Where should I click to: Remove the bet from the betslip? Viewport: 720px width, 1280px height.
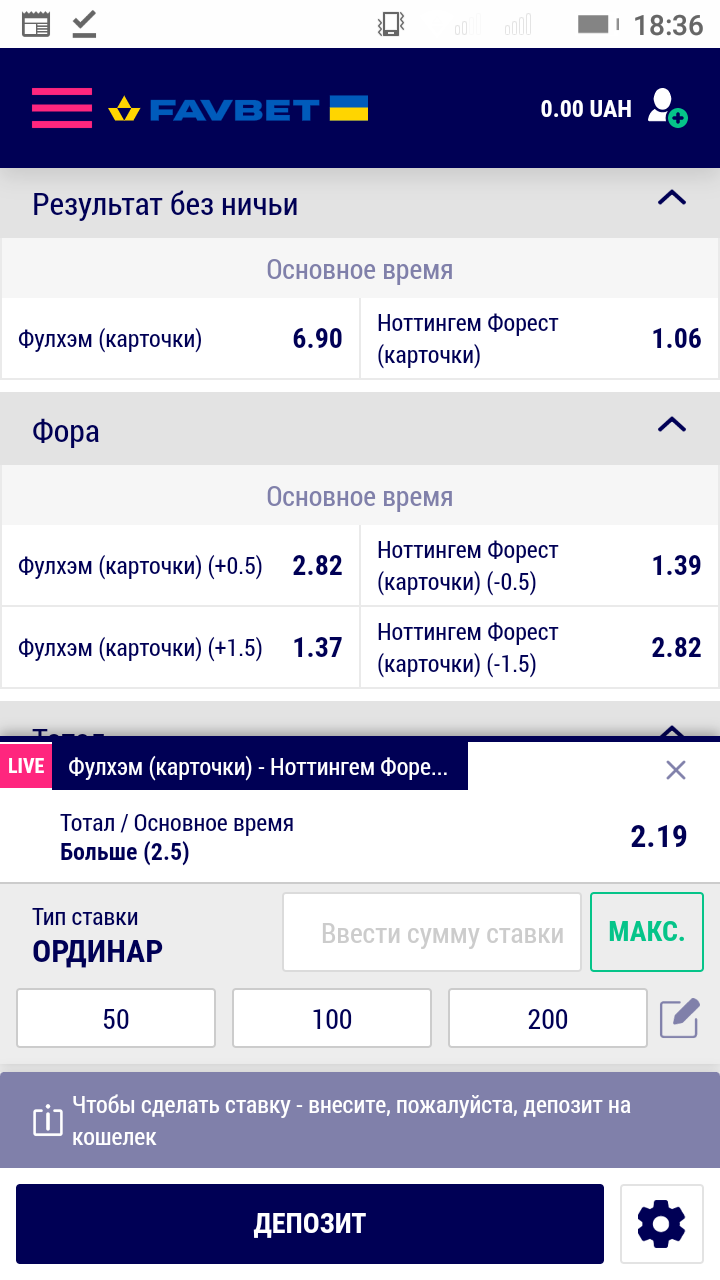(676, 770)
